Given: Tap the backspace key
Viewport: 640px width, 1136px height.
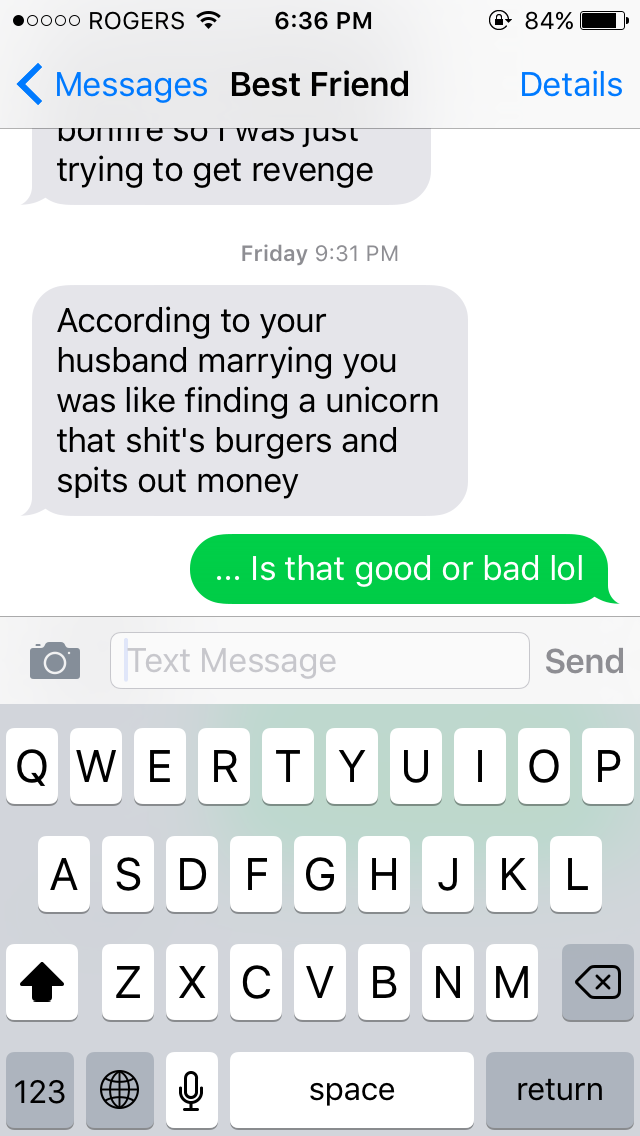Looking at the screenshot, I should click(x=598, y=983).
